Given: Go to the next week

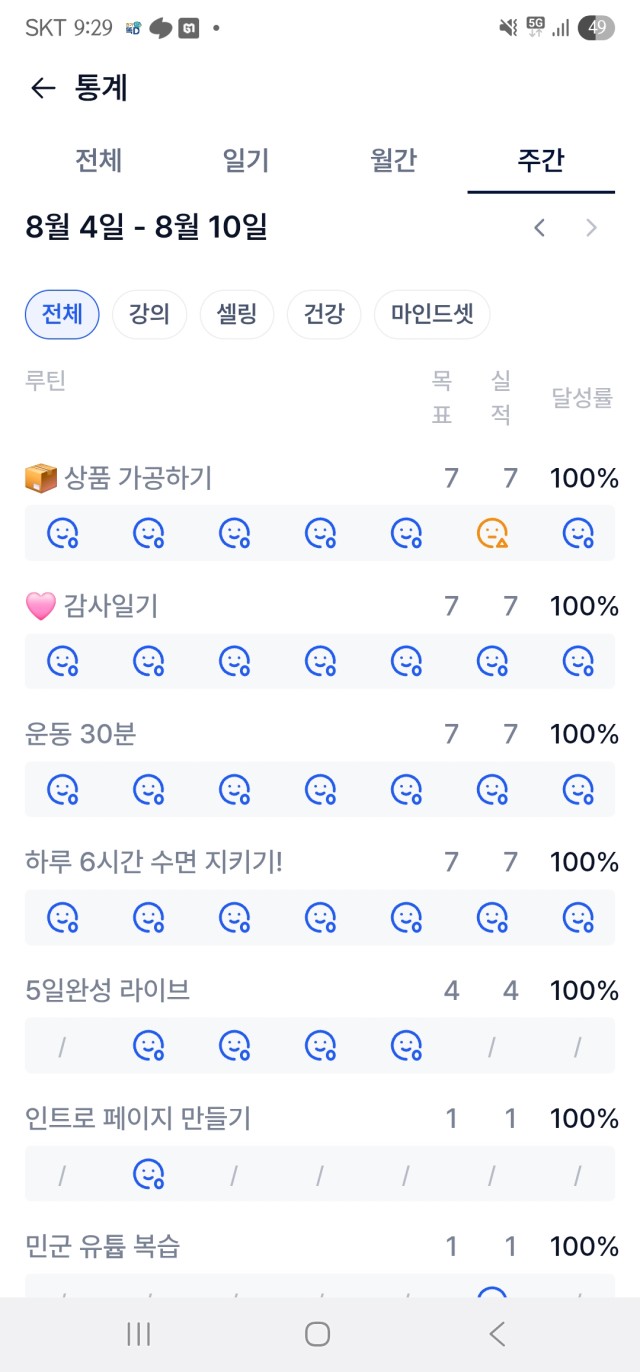Looking at the screenshot, I should pos(592,228).
